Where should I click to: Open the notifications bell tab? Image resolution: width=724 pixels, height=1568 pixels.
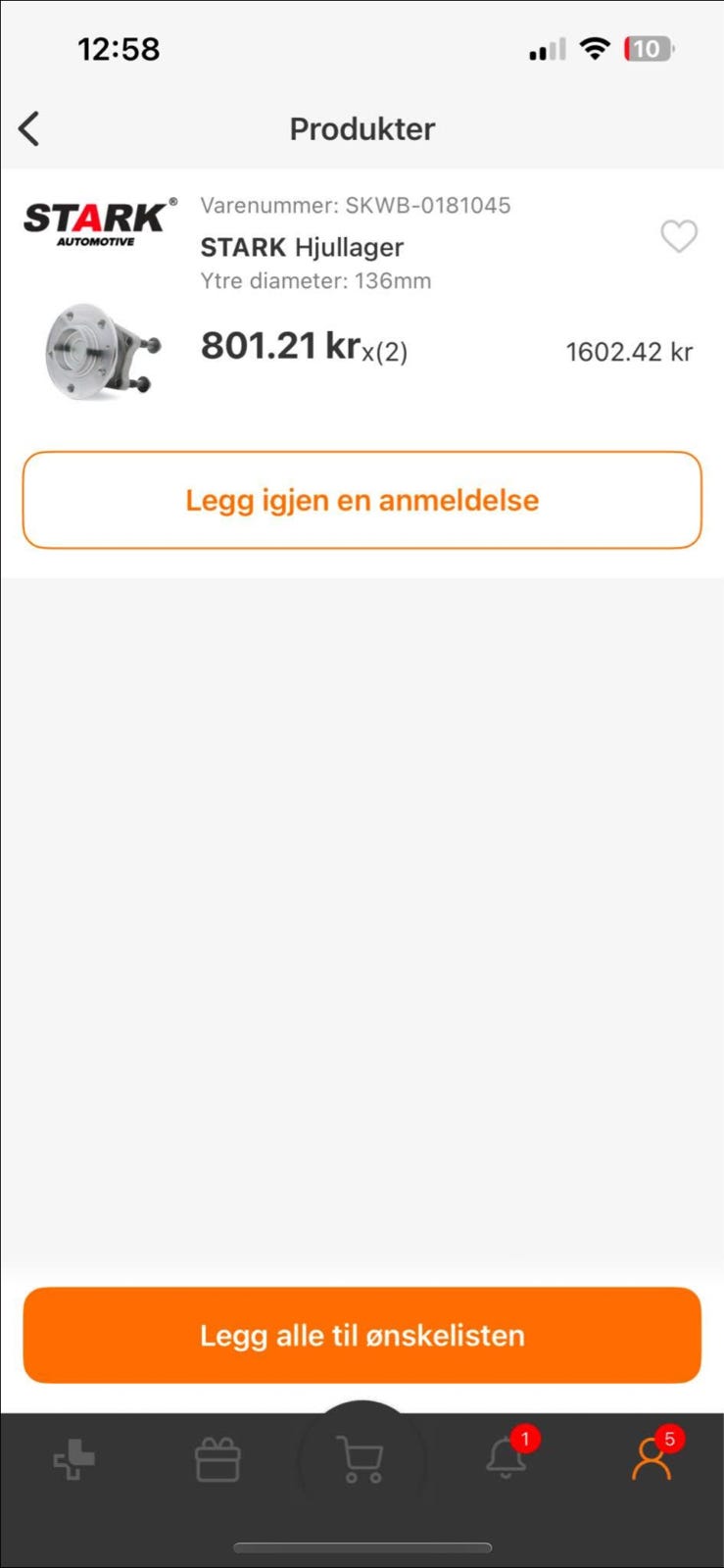(x=506, y=1458)
